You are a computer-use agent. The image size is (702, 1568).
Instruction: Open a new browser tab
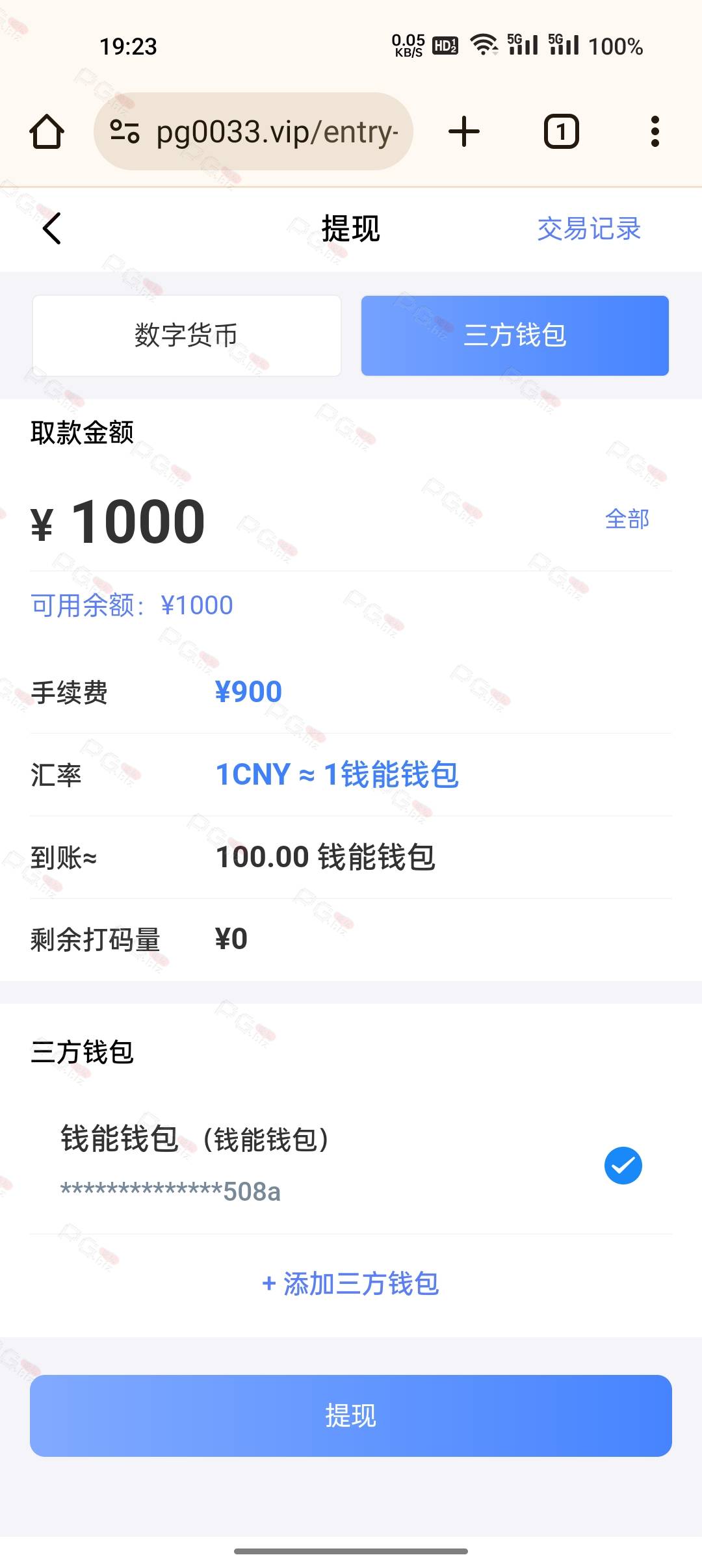464,132
